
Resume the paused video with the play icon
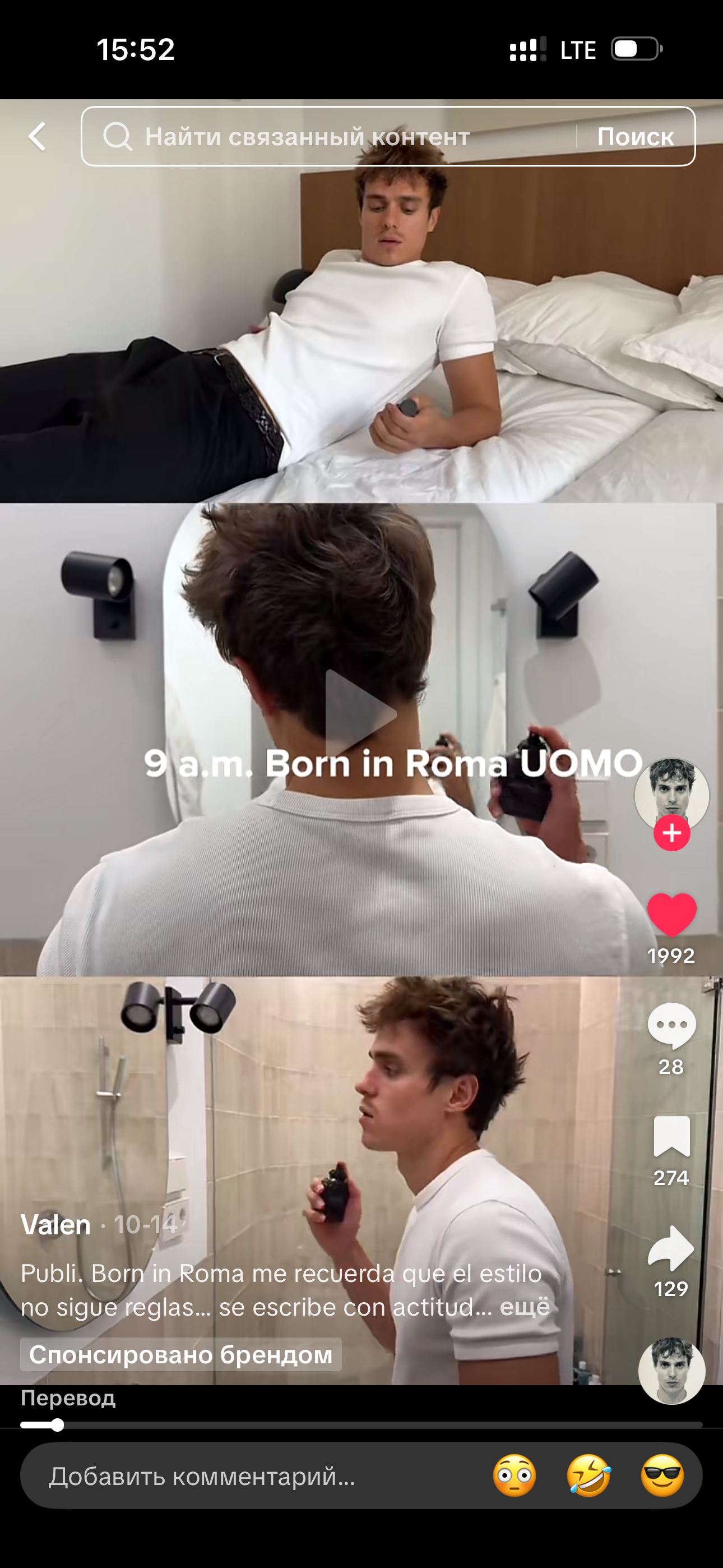point(360,713)
